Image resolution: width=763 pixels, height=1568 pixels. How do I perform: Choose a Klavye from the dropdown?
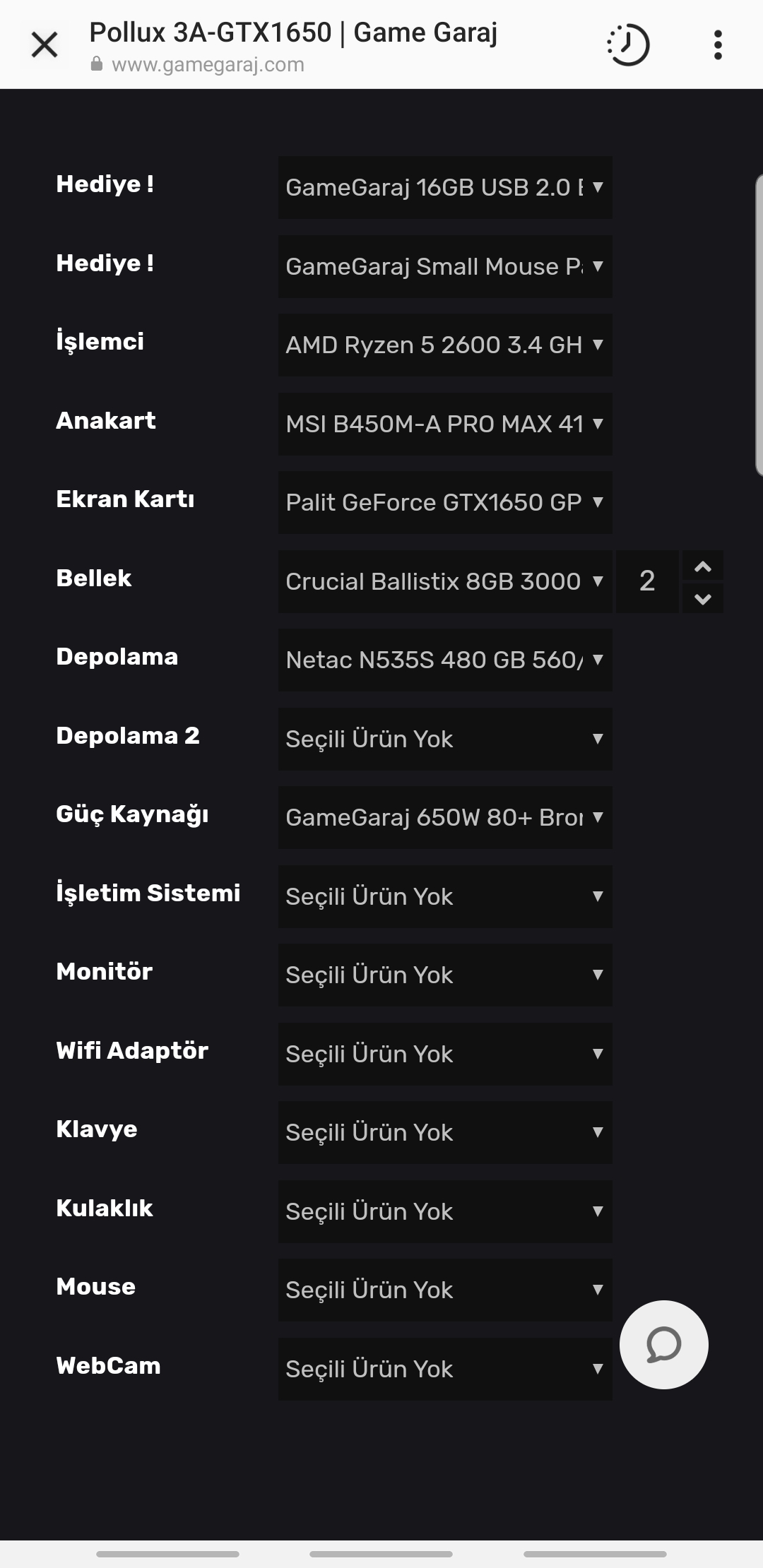coord(445,1132)
